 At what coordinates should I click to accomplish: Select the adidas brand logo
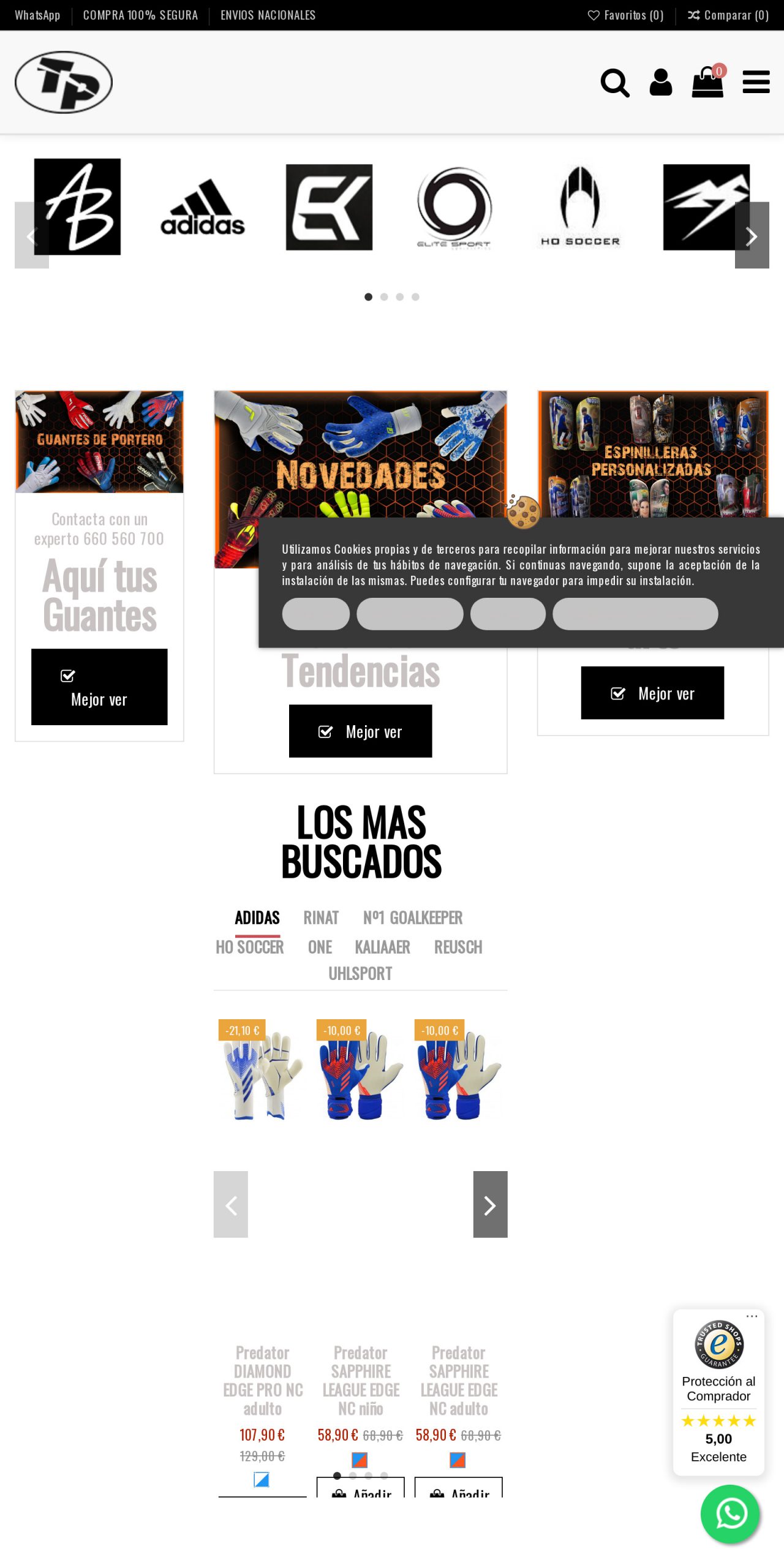[x=203, y=207]
